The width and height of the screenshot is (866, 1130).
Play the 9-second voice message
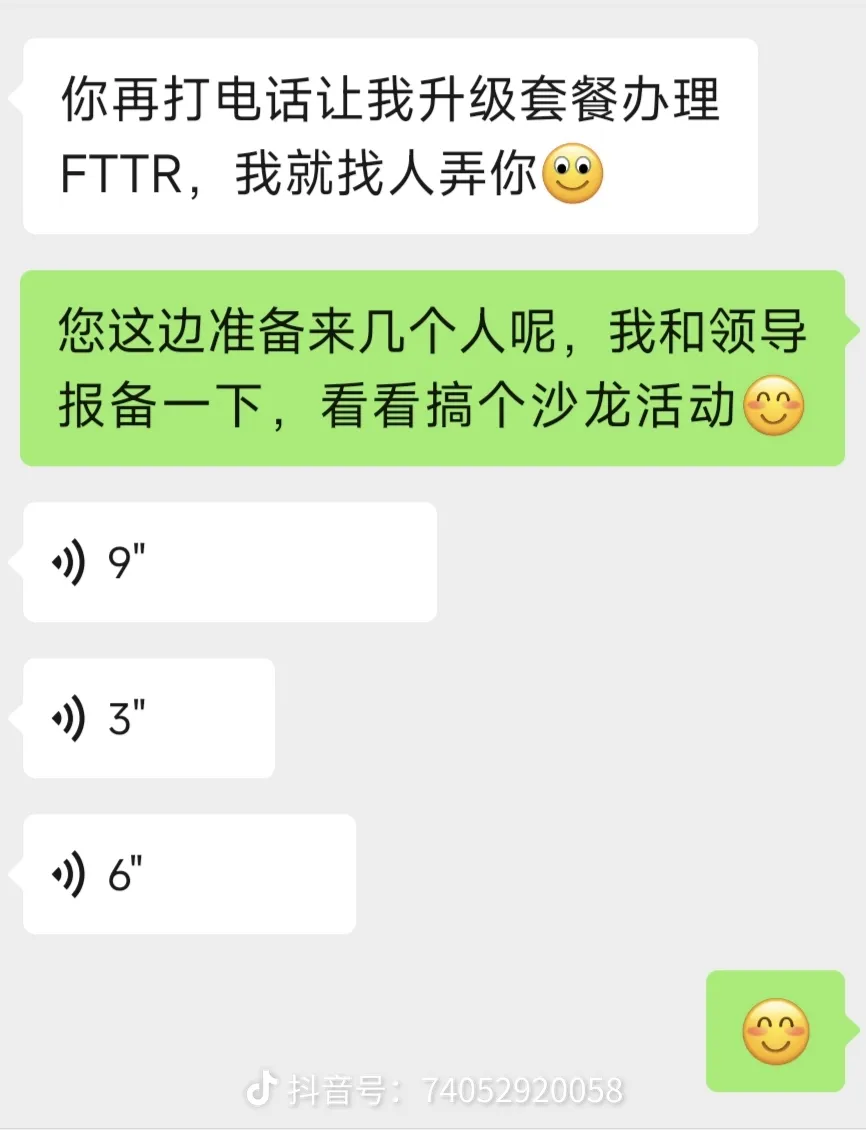[229, 562]
